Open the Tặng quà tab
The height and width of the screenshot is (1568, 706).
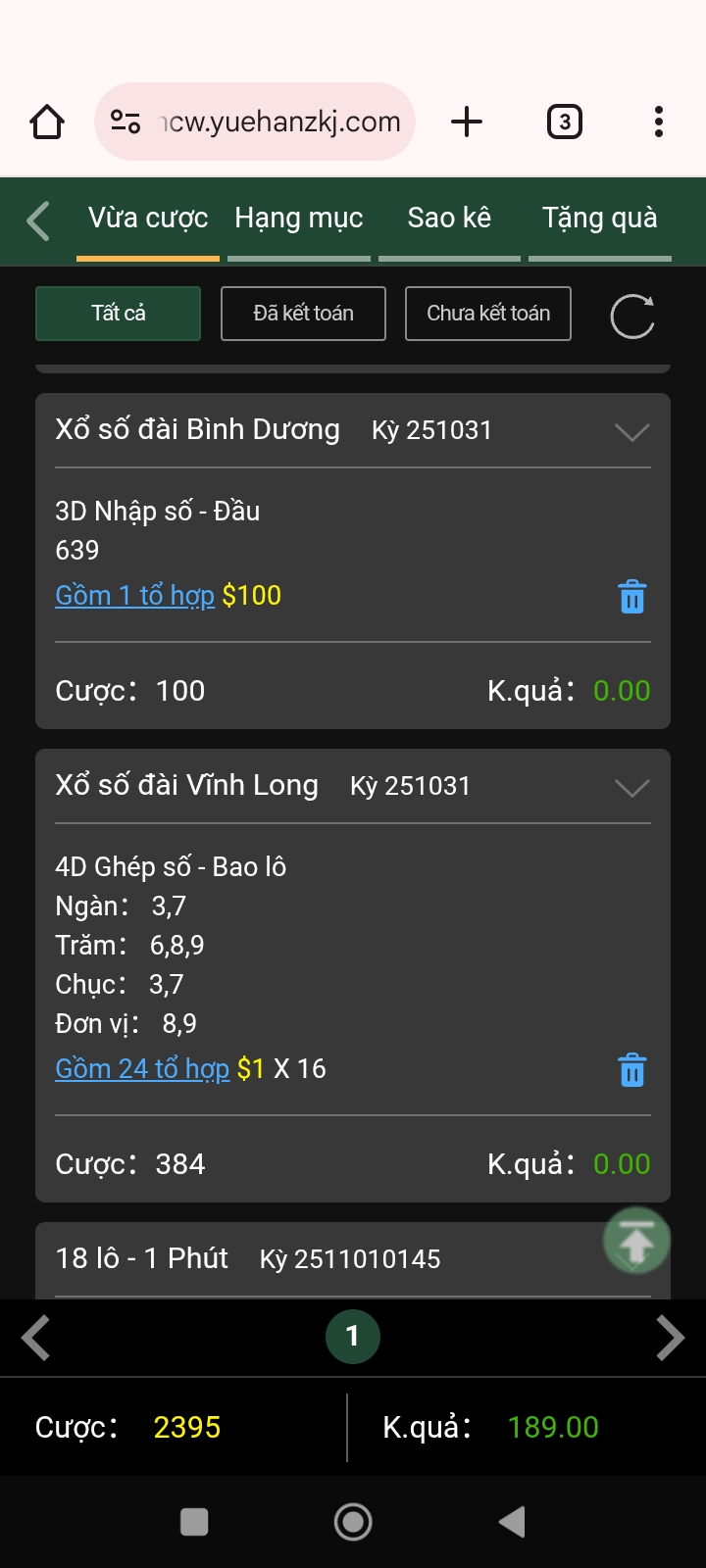tap(599, 219)
